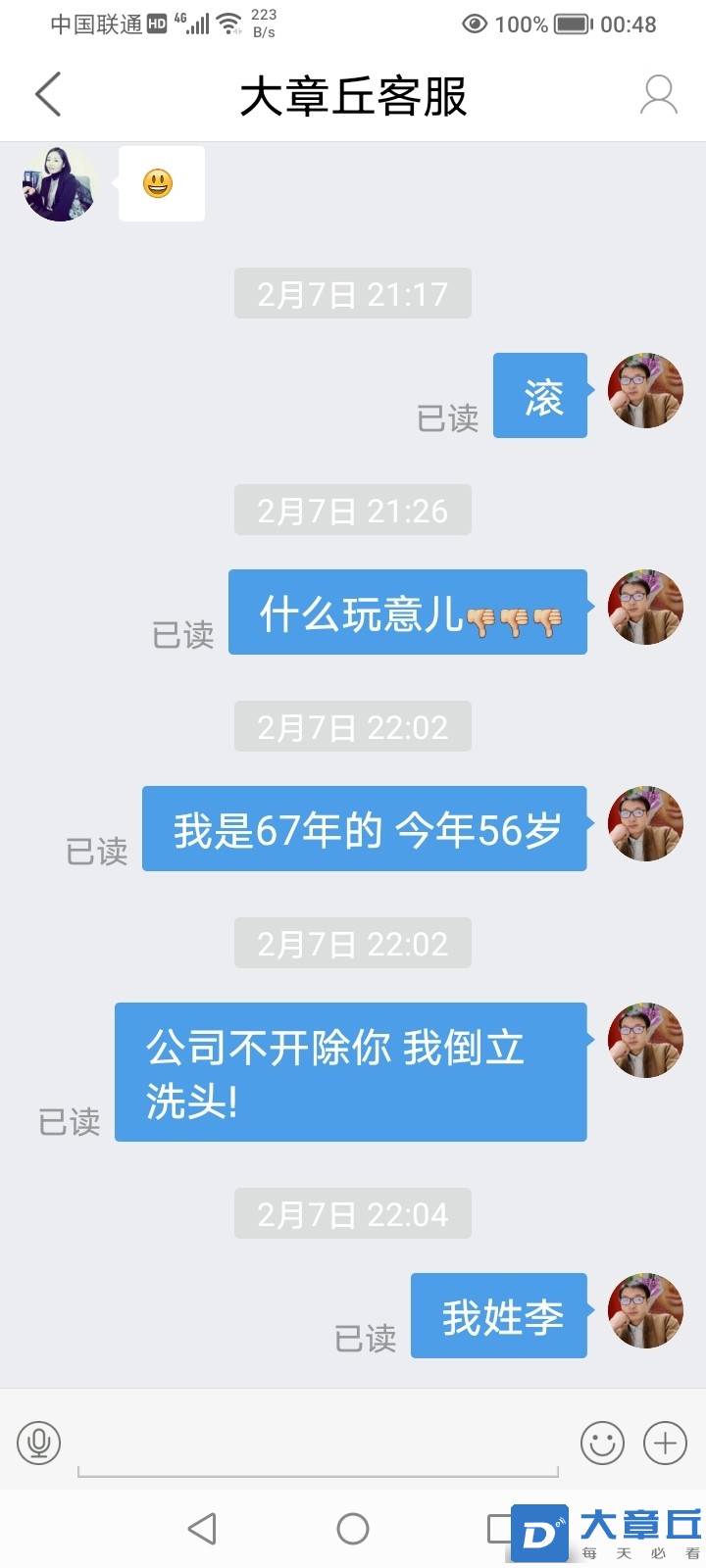This screenshot has height=1568, width=706.
Task: Tap the customer service avatar
Action: pyautogui.click(x=60, y=183)
